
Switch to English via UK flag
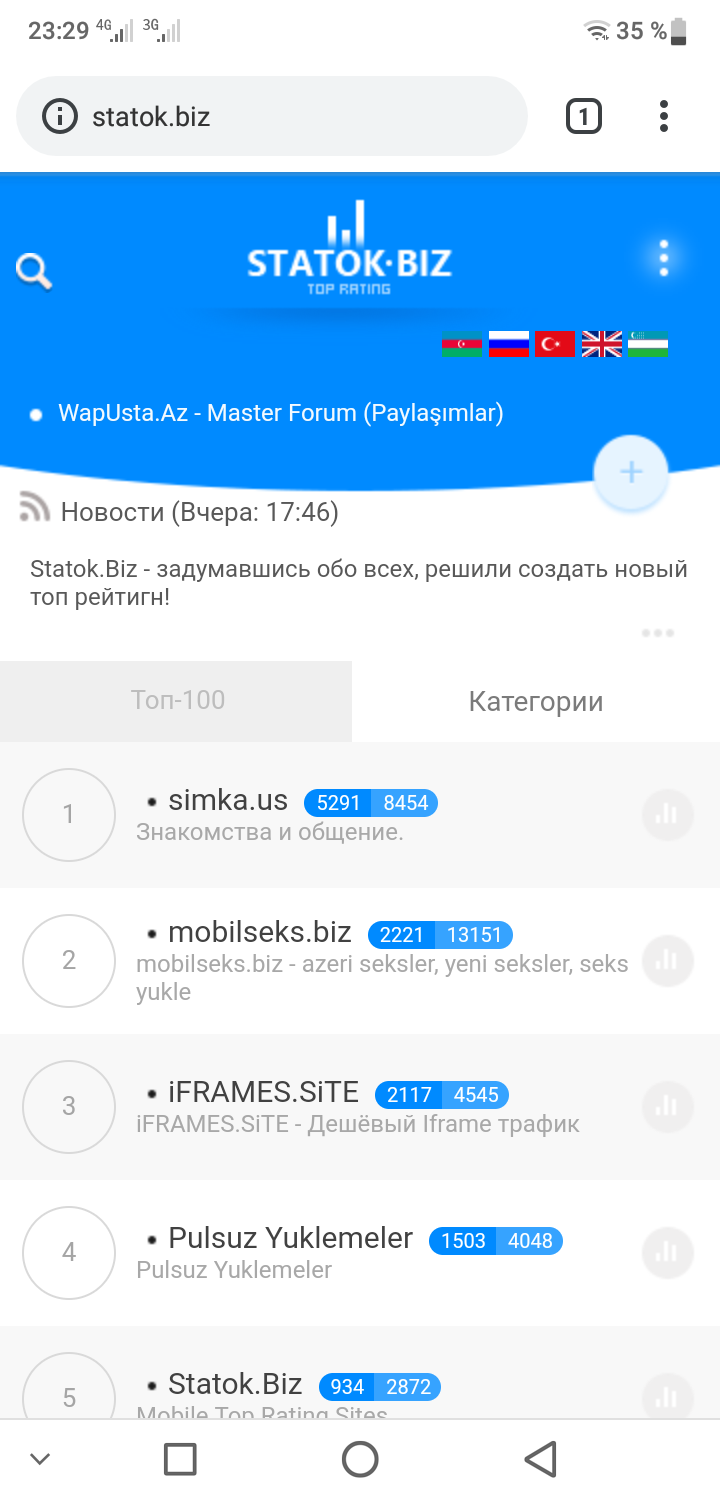tap(602, 344)
